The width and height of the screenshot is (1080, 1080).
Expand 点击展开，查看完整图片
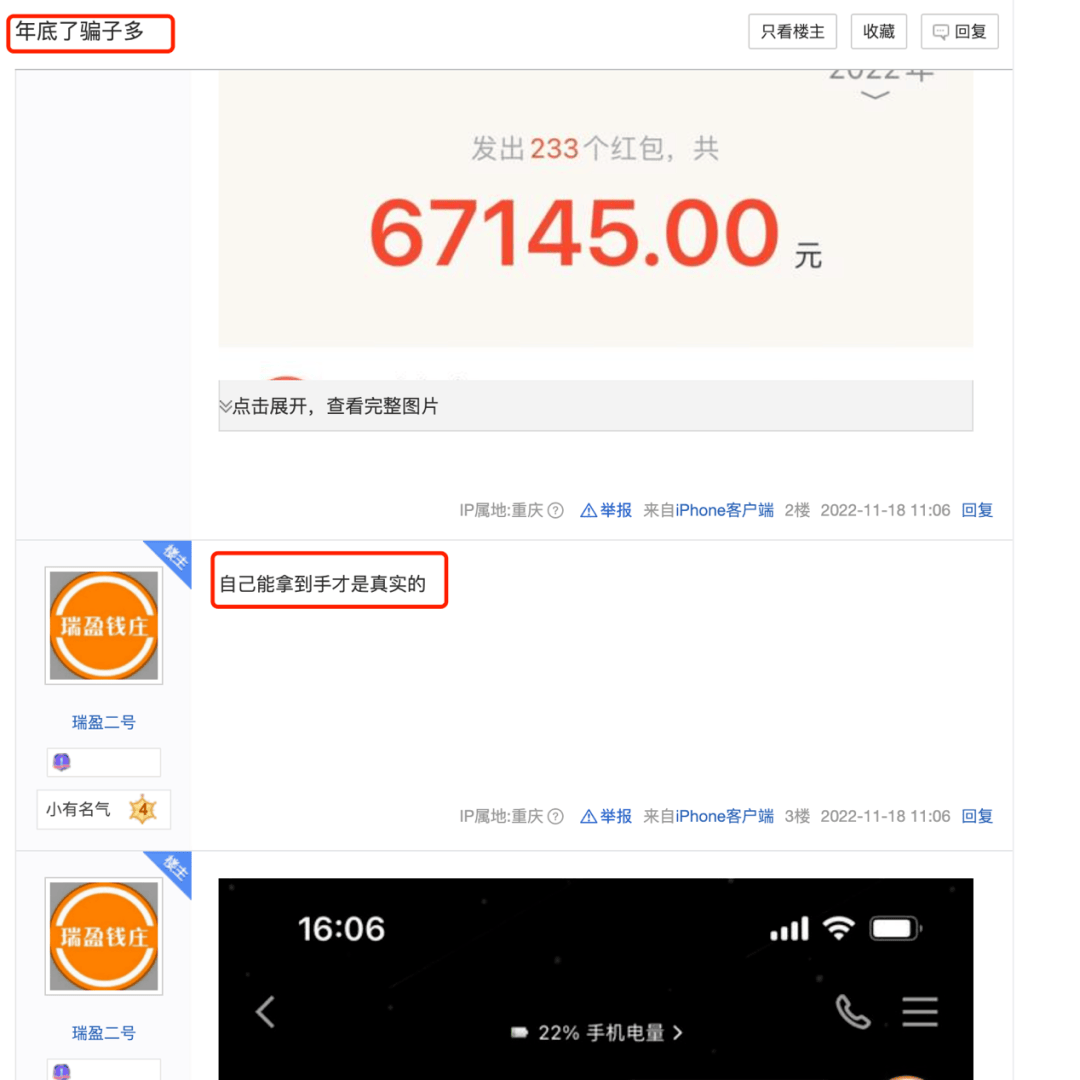(x=595, y=407)
